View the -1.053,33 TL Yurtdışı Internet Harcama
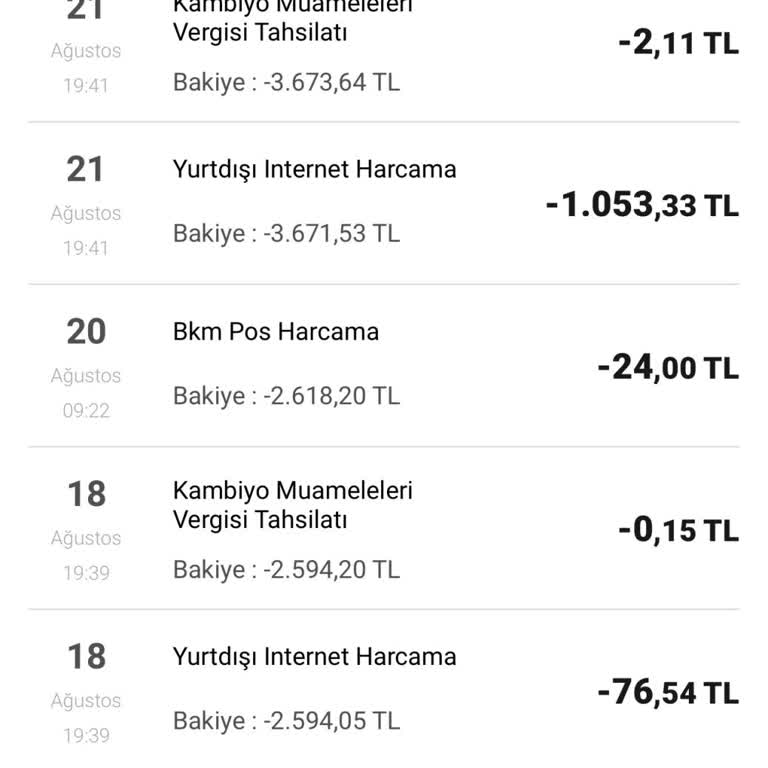 pyautogui.click(x=384, y=204)
